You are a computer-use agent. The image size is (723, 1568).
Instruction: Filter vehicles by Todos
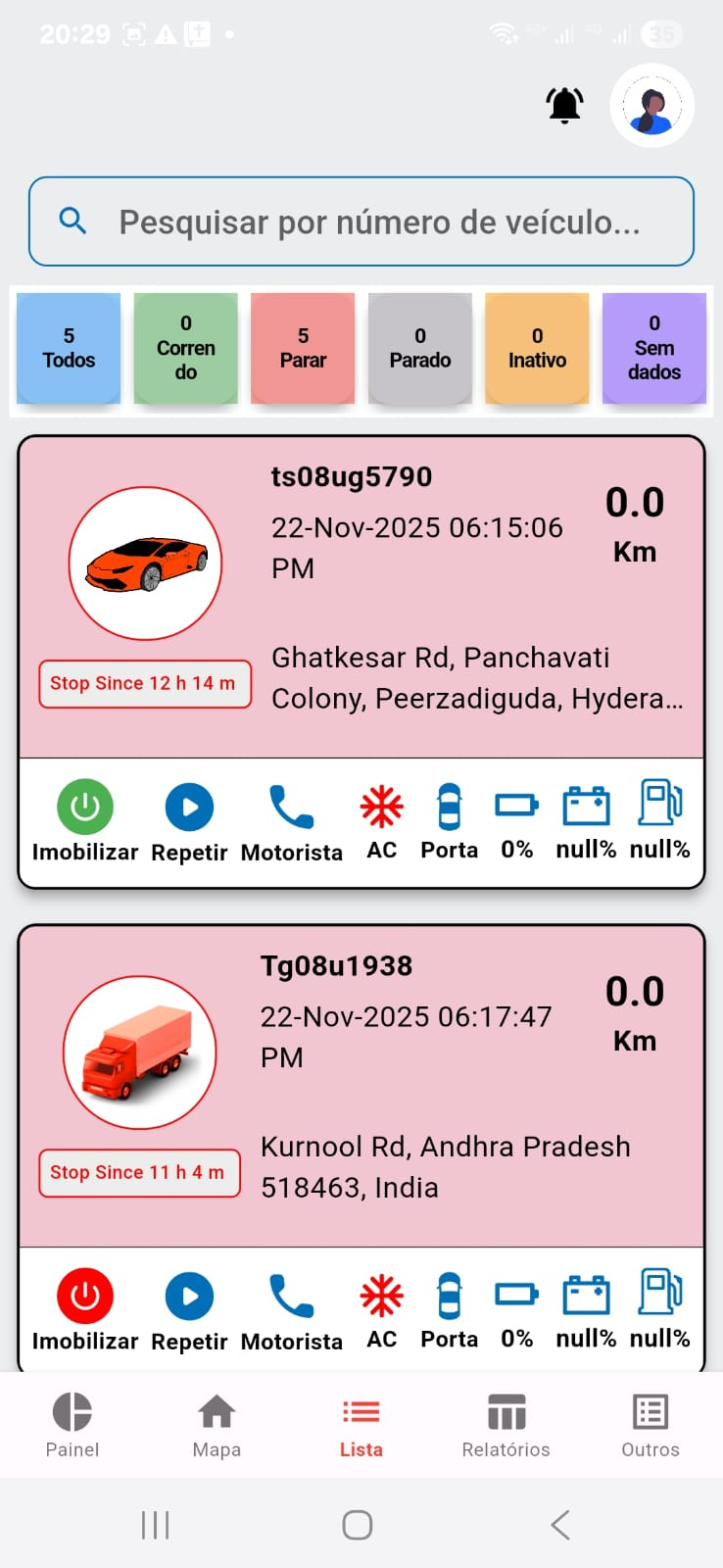coord(69,348)
